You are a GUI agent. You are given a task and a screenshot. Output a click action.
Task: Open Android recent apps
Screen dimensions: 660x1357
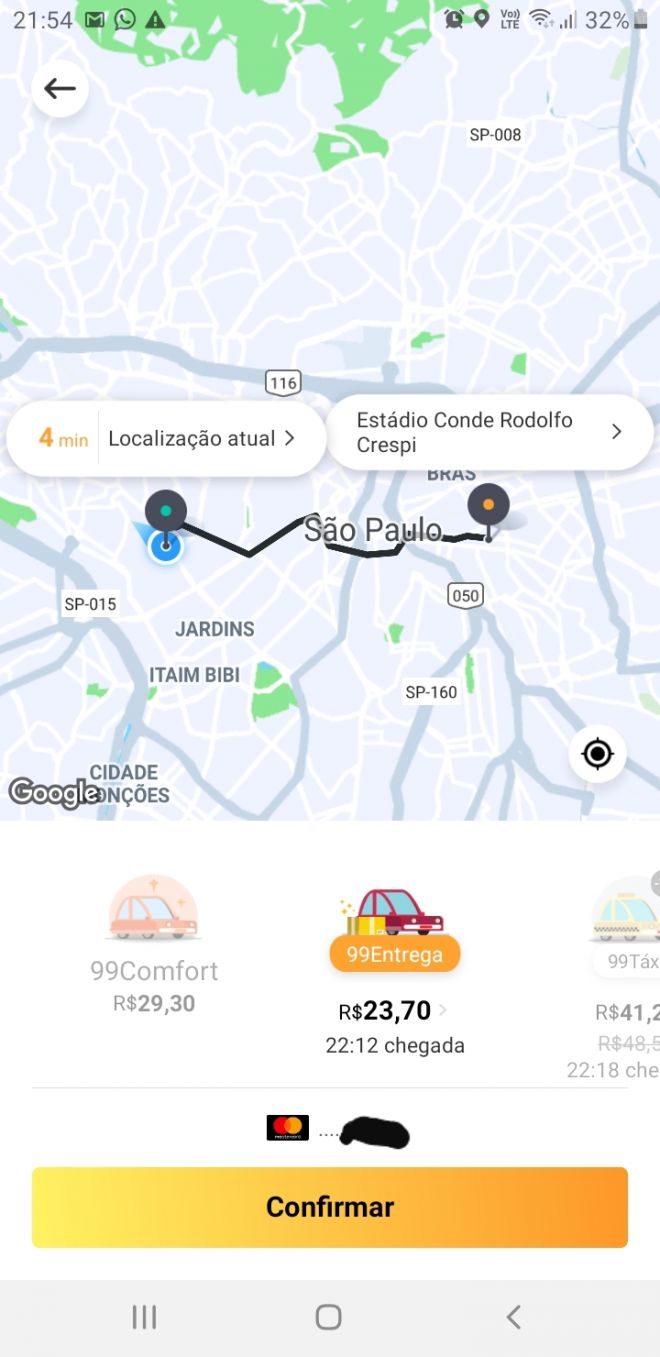[x=145, y=1317]
